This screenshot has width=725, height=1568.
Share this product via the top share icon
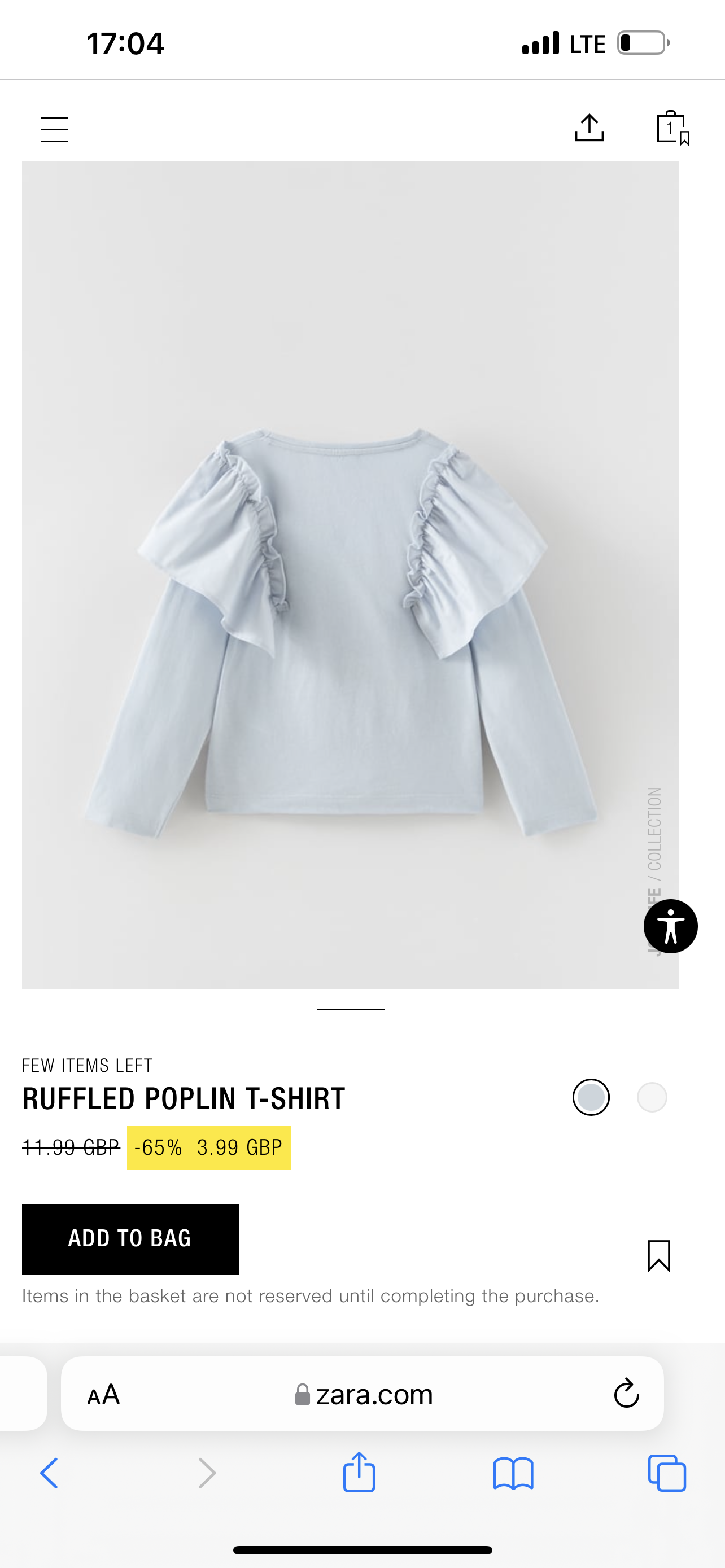point(589,128)
